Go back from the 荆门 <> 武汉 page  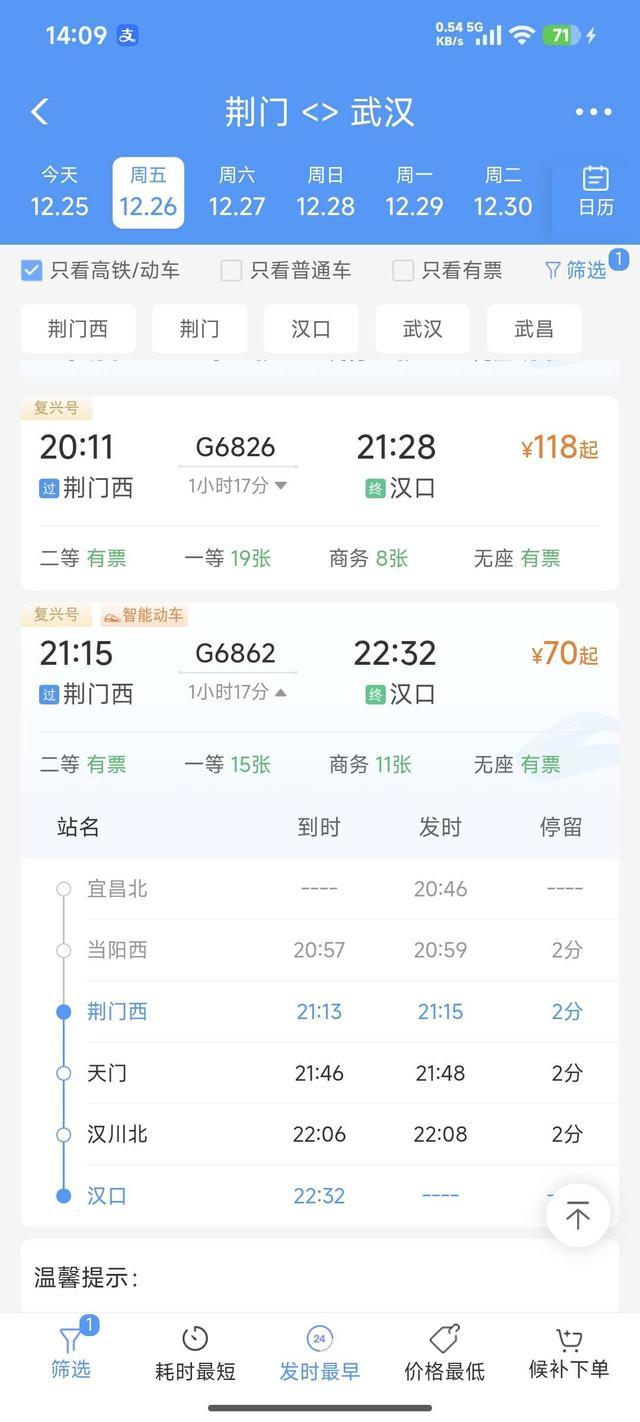click(x=40, y=111)
